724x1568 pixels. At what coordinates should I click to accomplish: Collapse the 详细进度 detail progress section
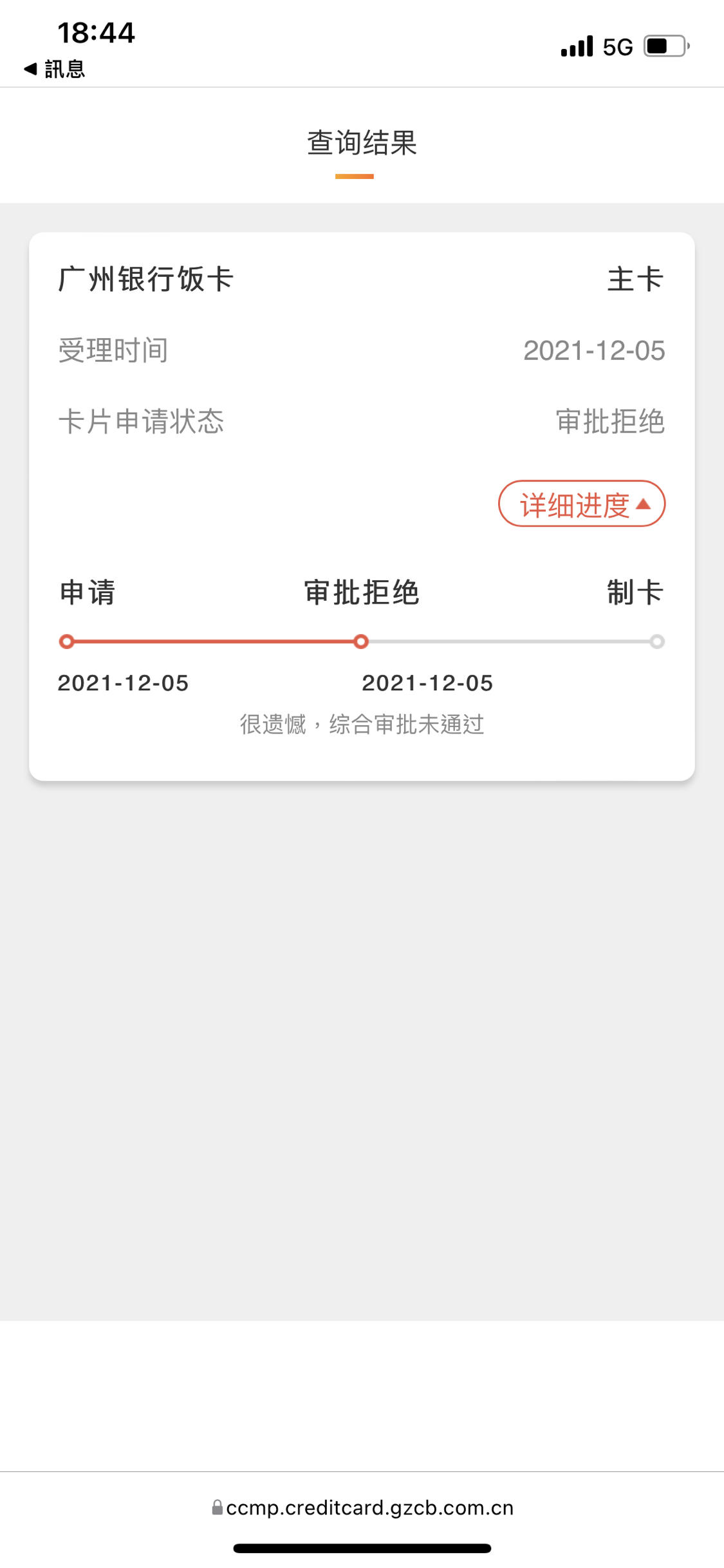tap(582, 504)
